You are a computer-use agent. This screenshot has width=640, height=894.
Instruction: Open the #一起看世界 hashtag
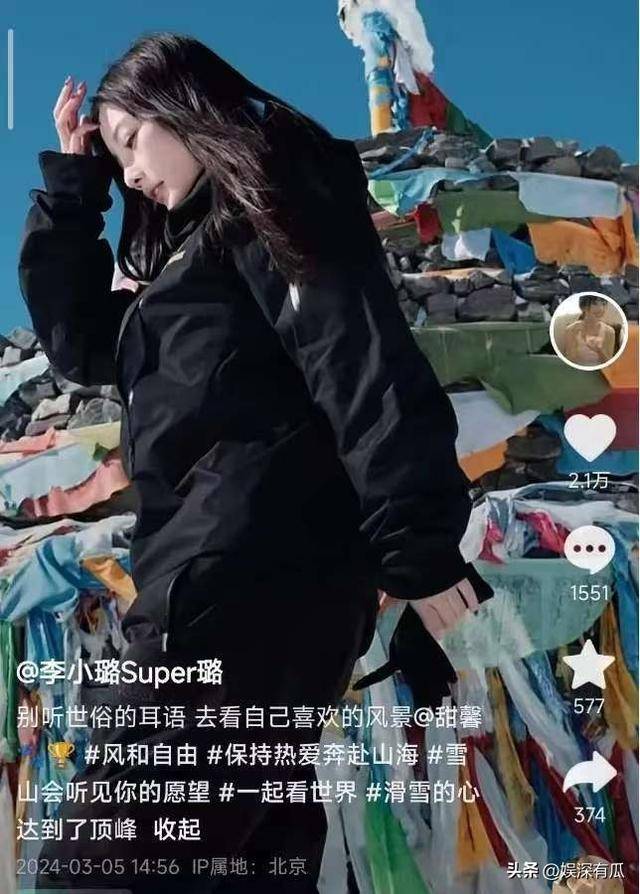288,793
